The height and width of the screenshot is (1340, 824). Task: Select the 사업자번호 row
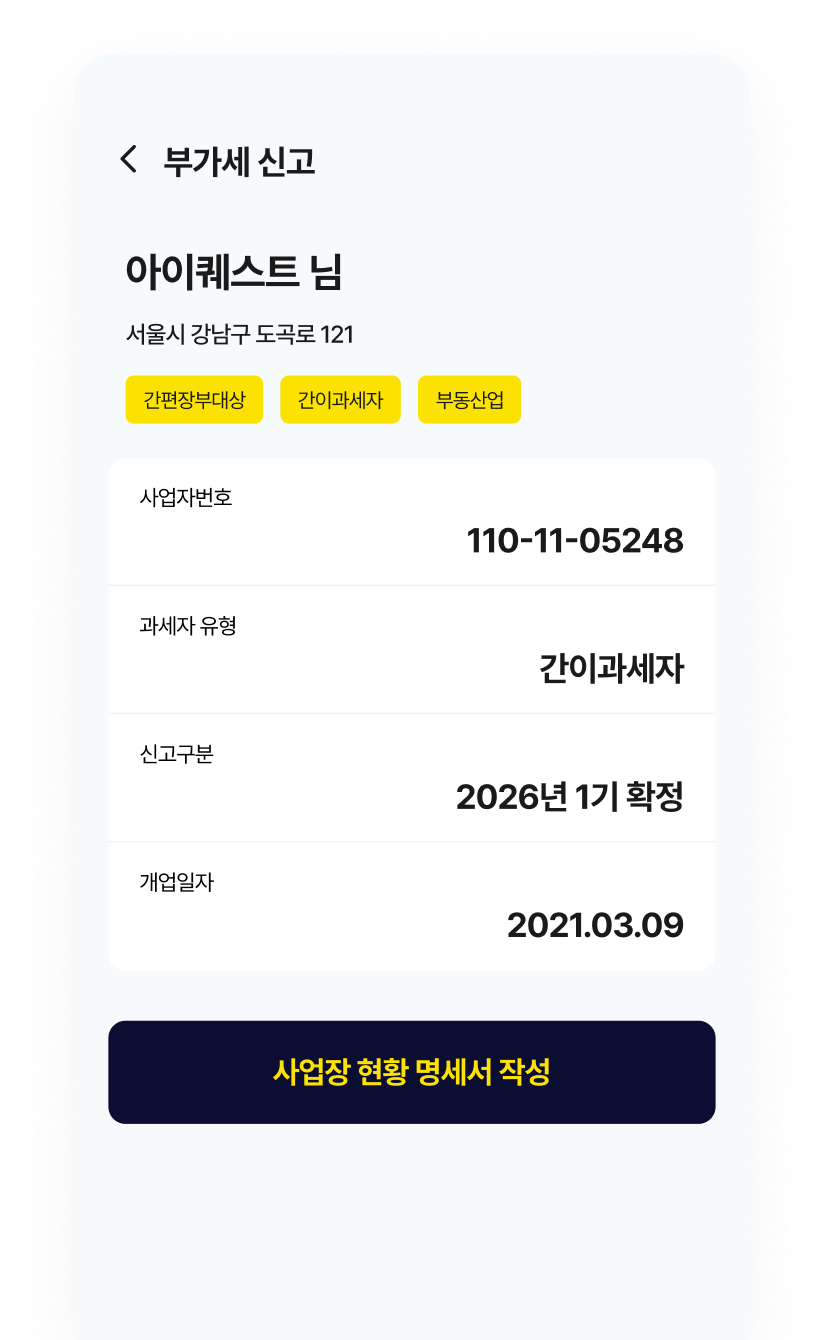(x=412, y=521)
